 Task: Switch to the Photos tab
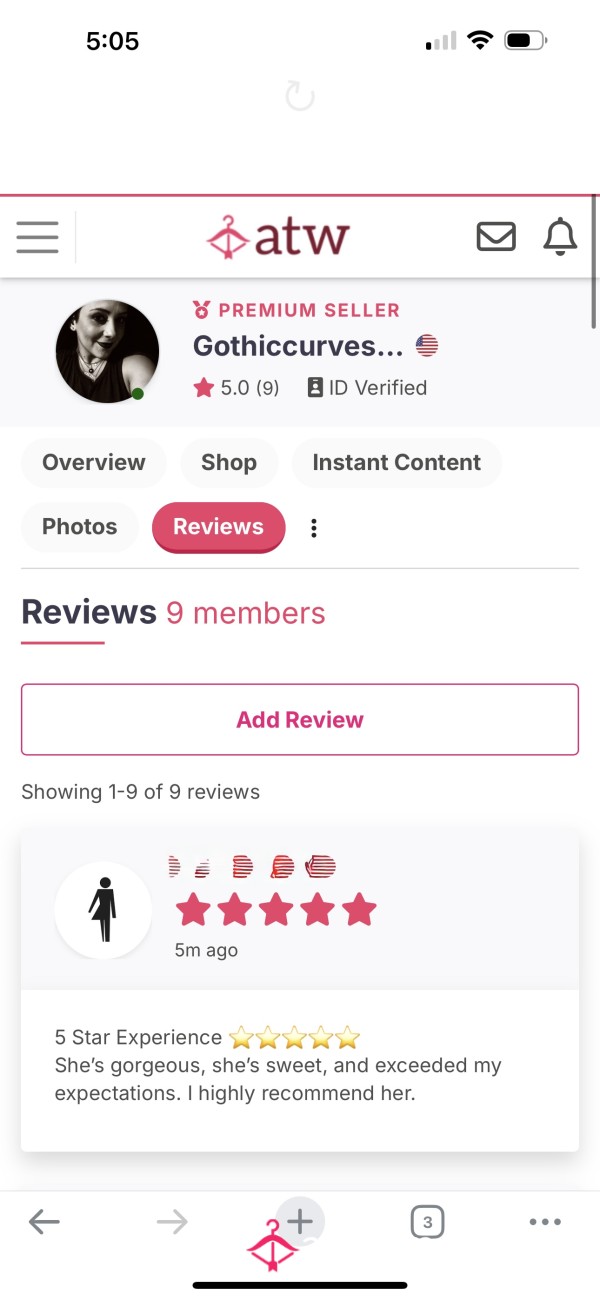click(x=80, y=527)
